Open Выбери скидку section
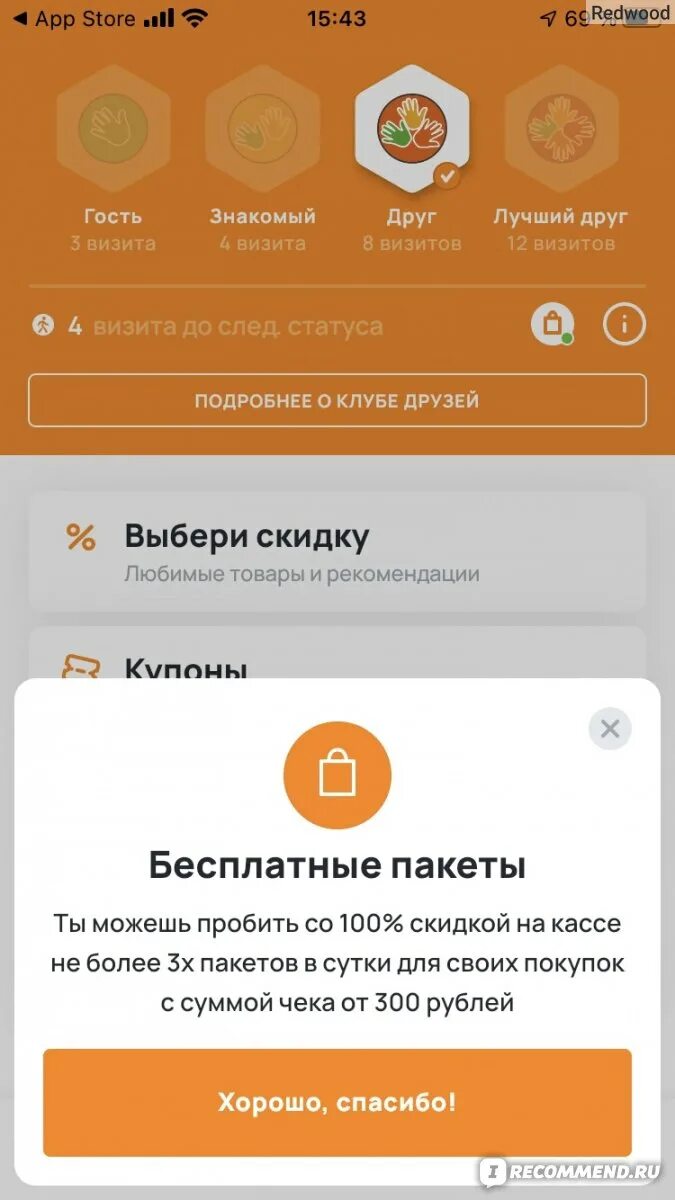The height and width of the screenshot is (1200, 675). (337, 551)
